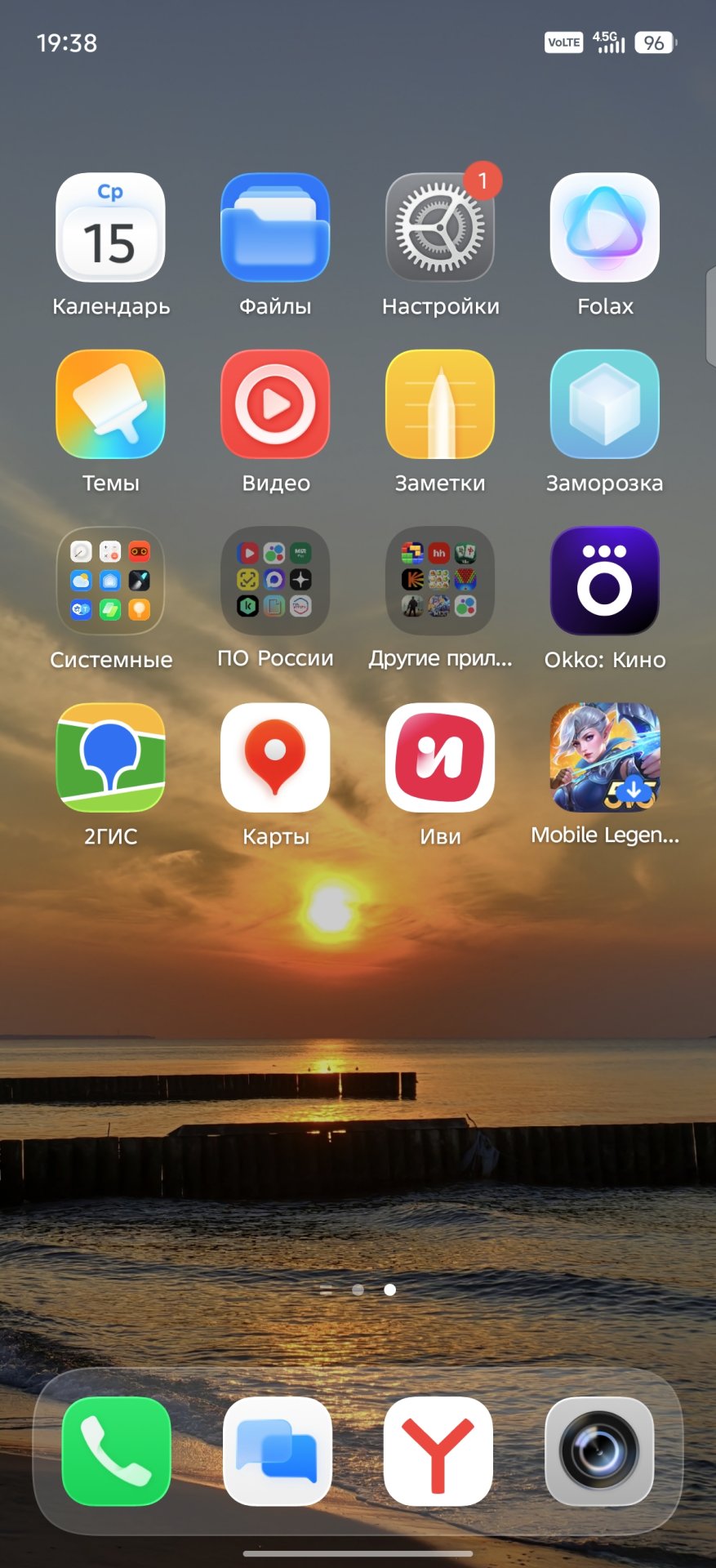Tap the Mobile Legen... game icon
This screenshot has height=1568, width=716.
click(x=605, y=758)
